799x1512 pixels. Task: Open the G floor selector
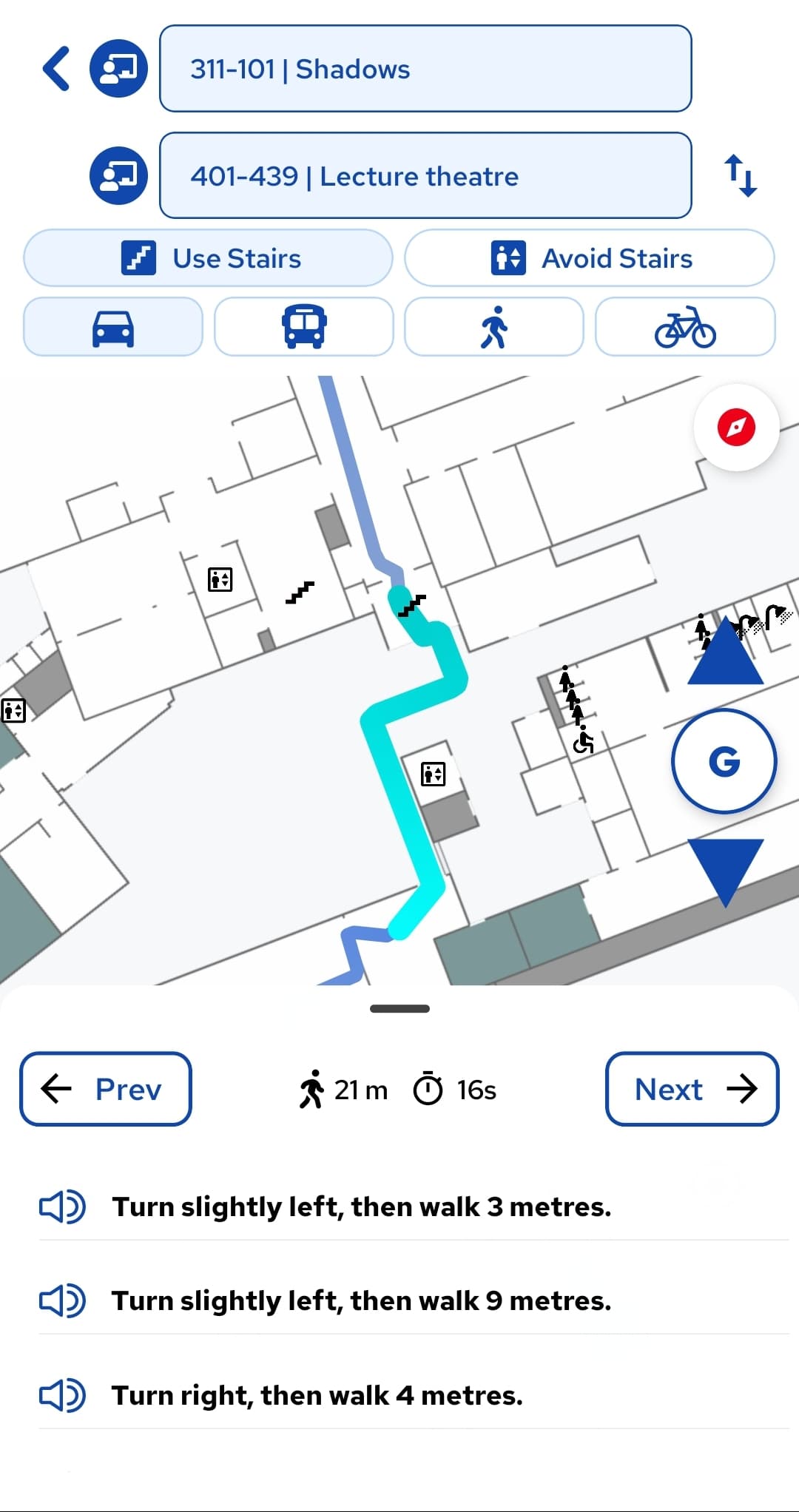[x=724, y=761]
